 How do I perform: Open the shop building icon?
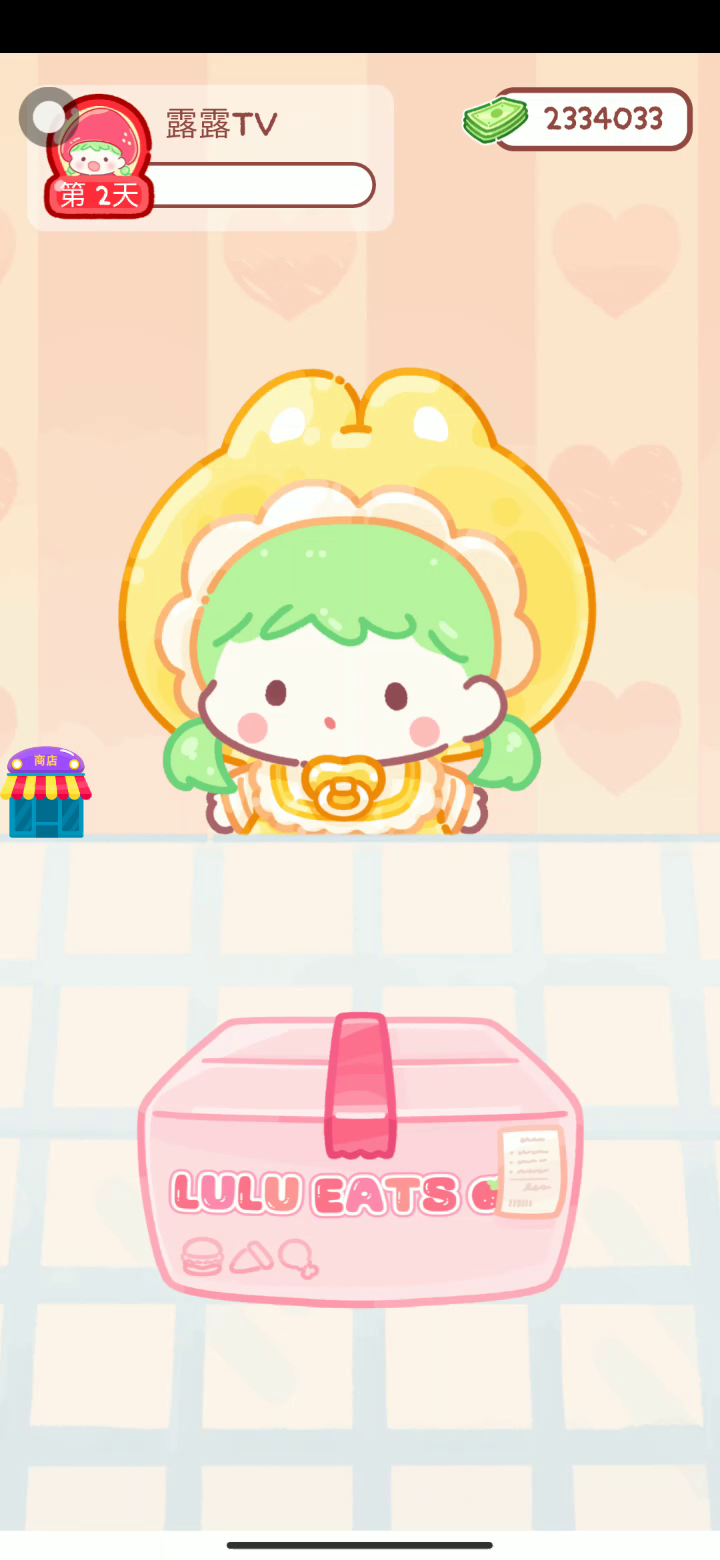[x=46, y=792]
